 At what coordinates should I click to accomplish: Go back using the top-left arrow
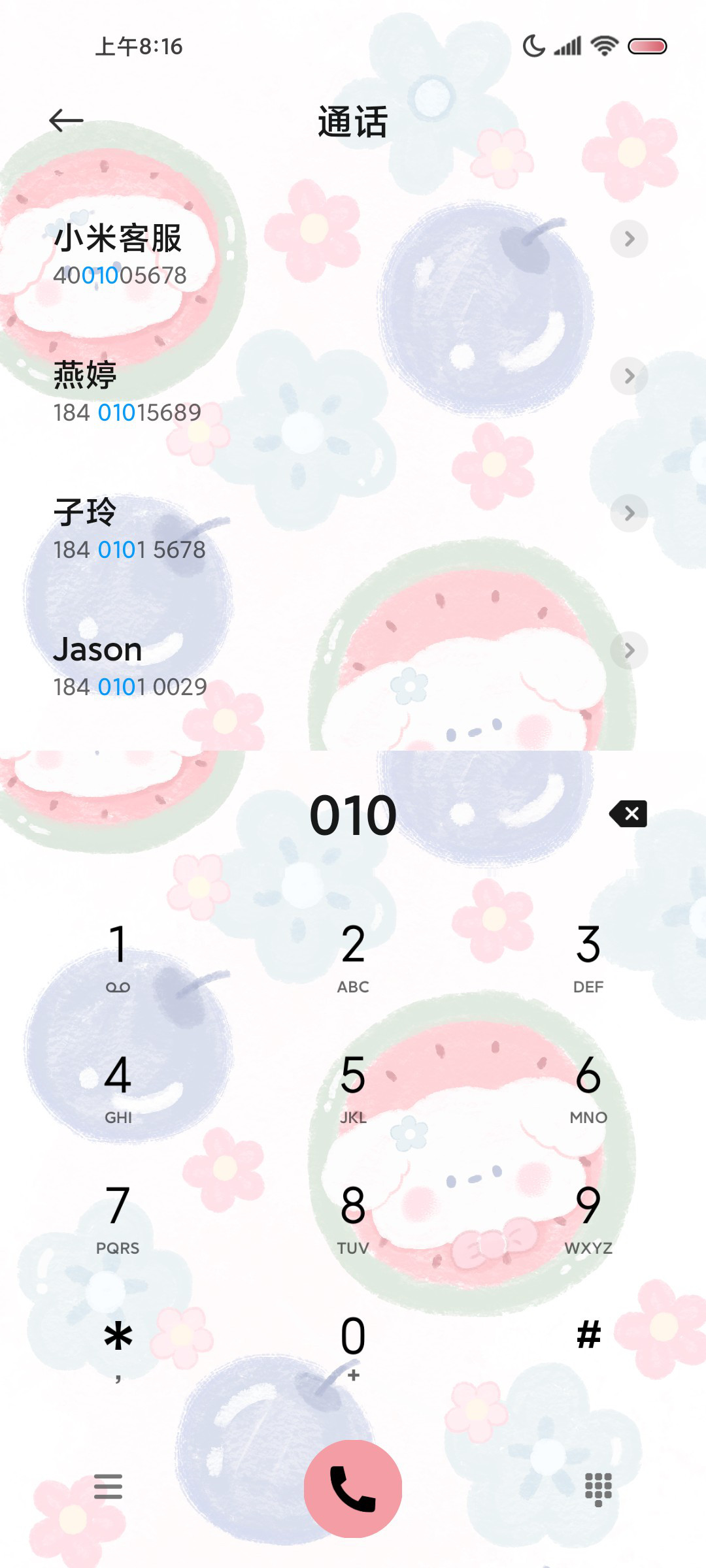point(66,121)
